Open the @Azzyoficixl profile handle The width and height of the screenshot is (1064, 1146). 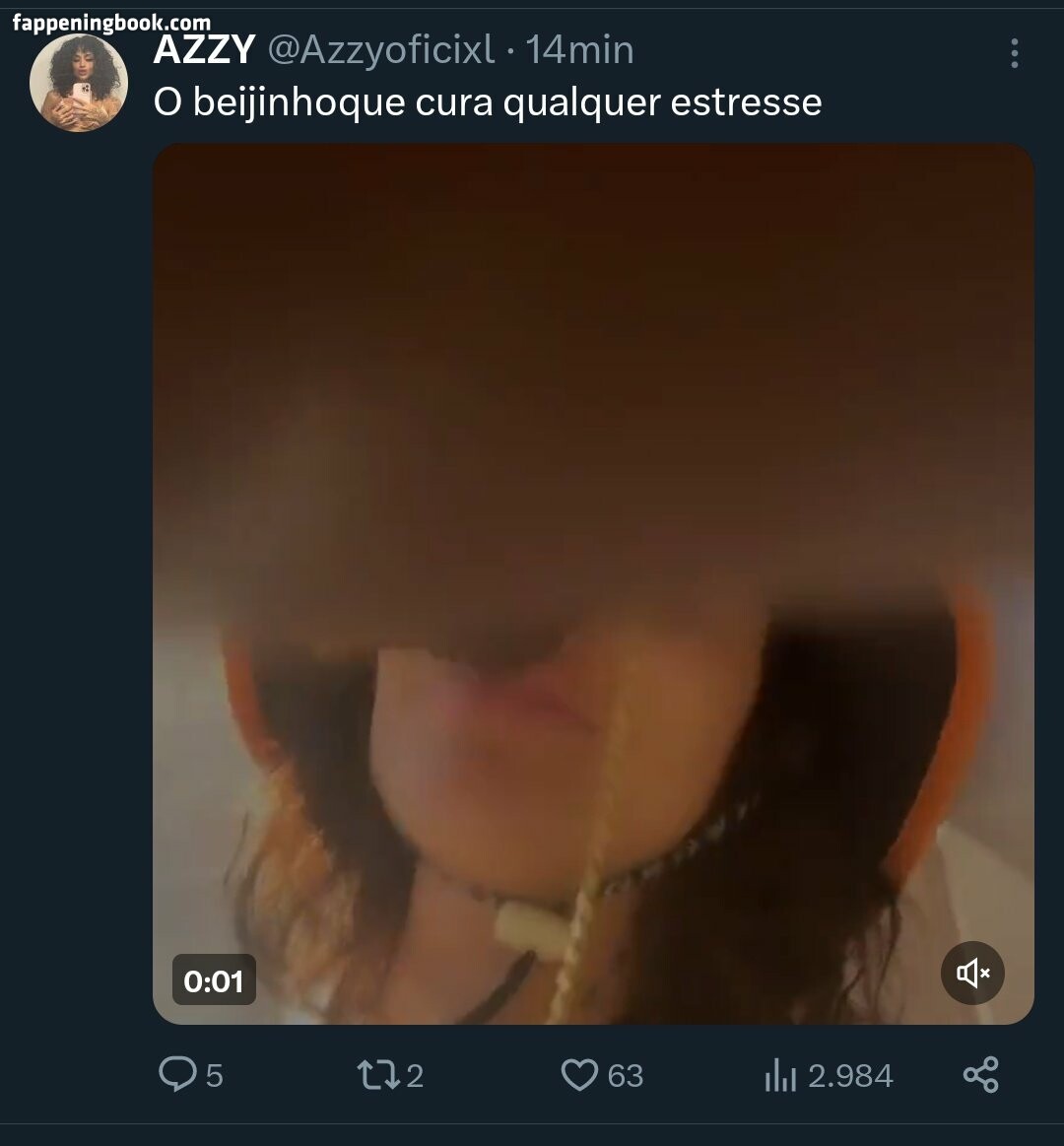381,50
